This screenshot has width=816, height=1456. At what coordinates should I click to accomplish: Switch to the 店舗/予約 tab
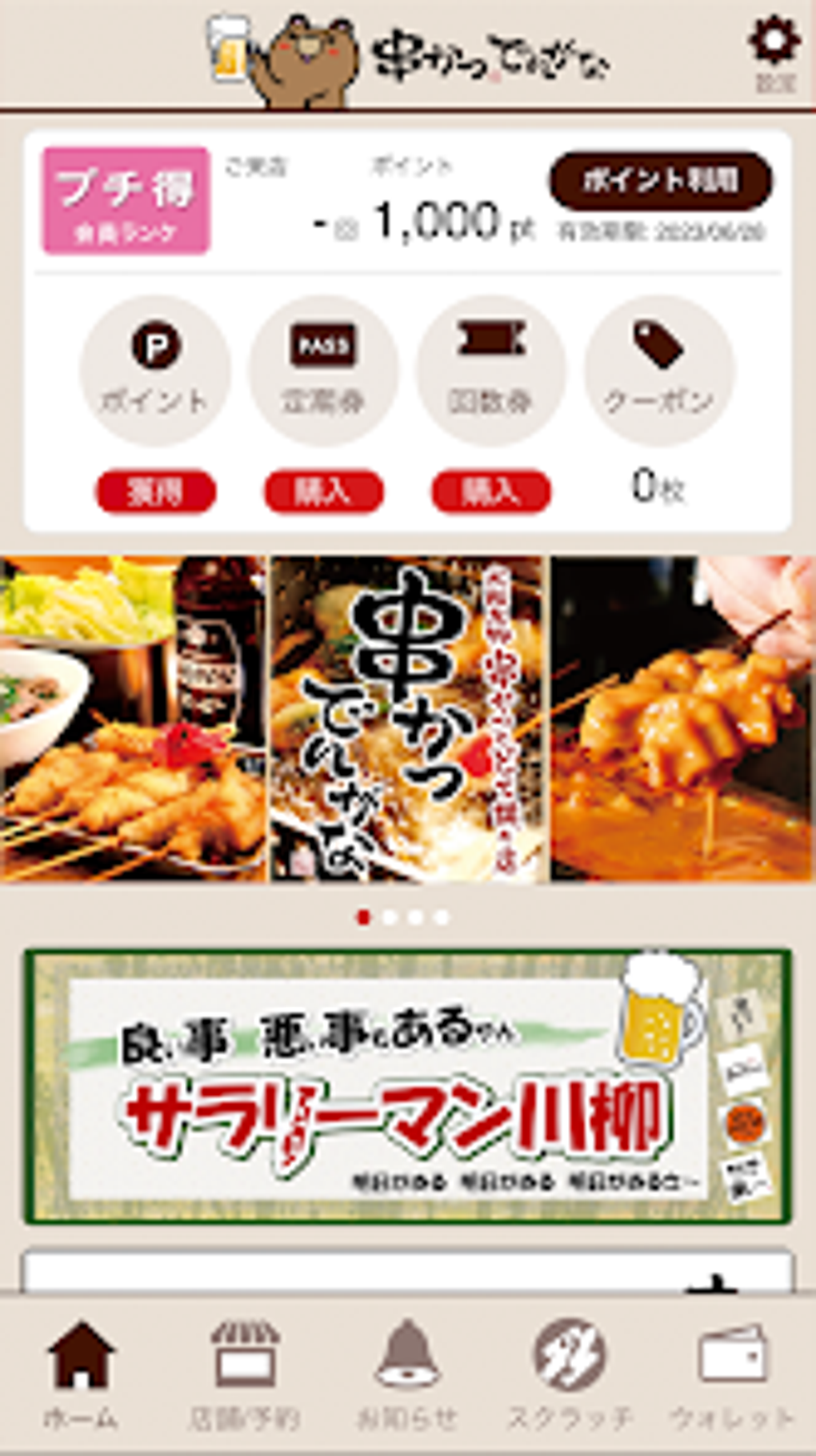[245, 1375]
